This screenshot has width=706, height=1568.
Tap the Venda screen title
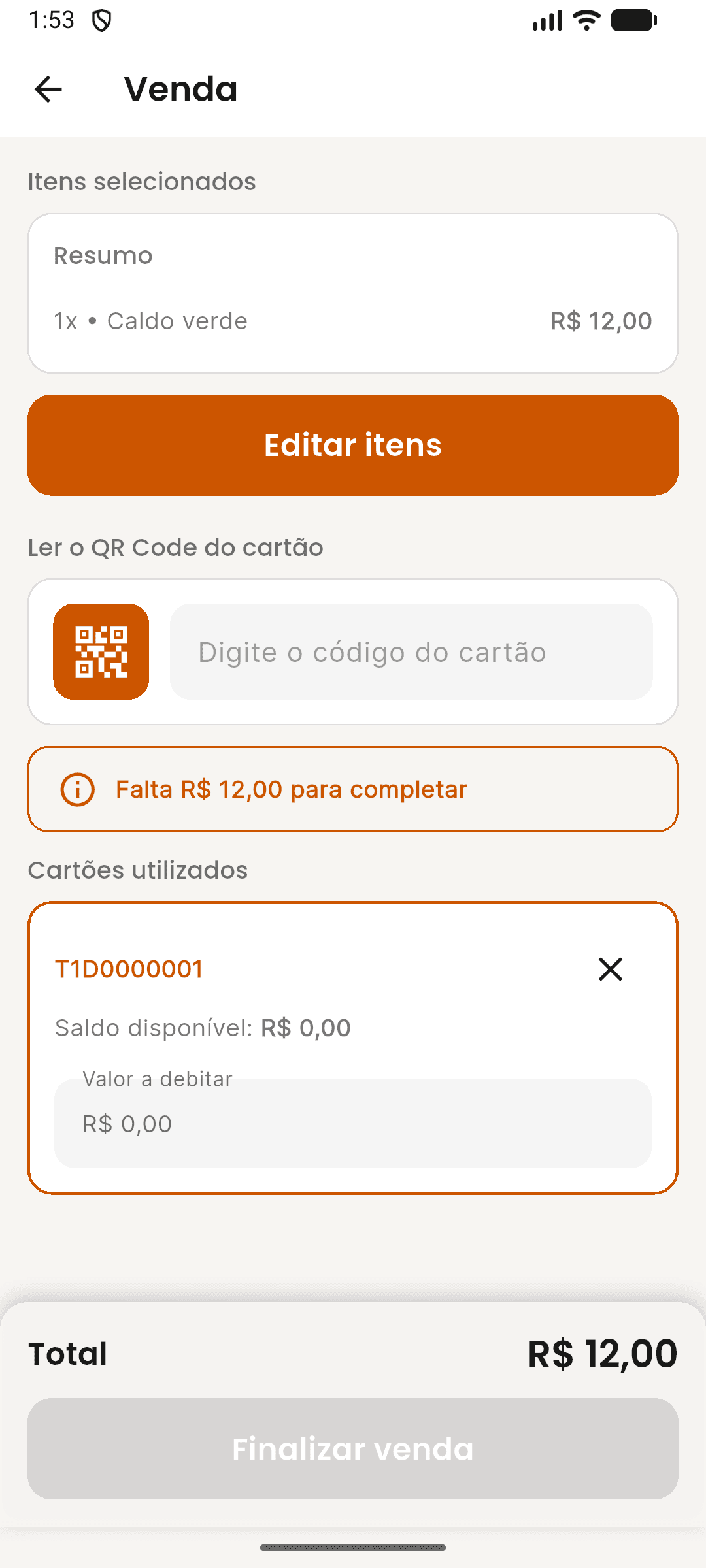tap(180, 89)
